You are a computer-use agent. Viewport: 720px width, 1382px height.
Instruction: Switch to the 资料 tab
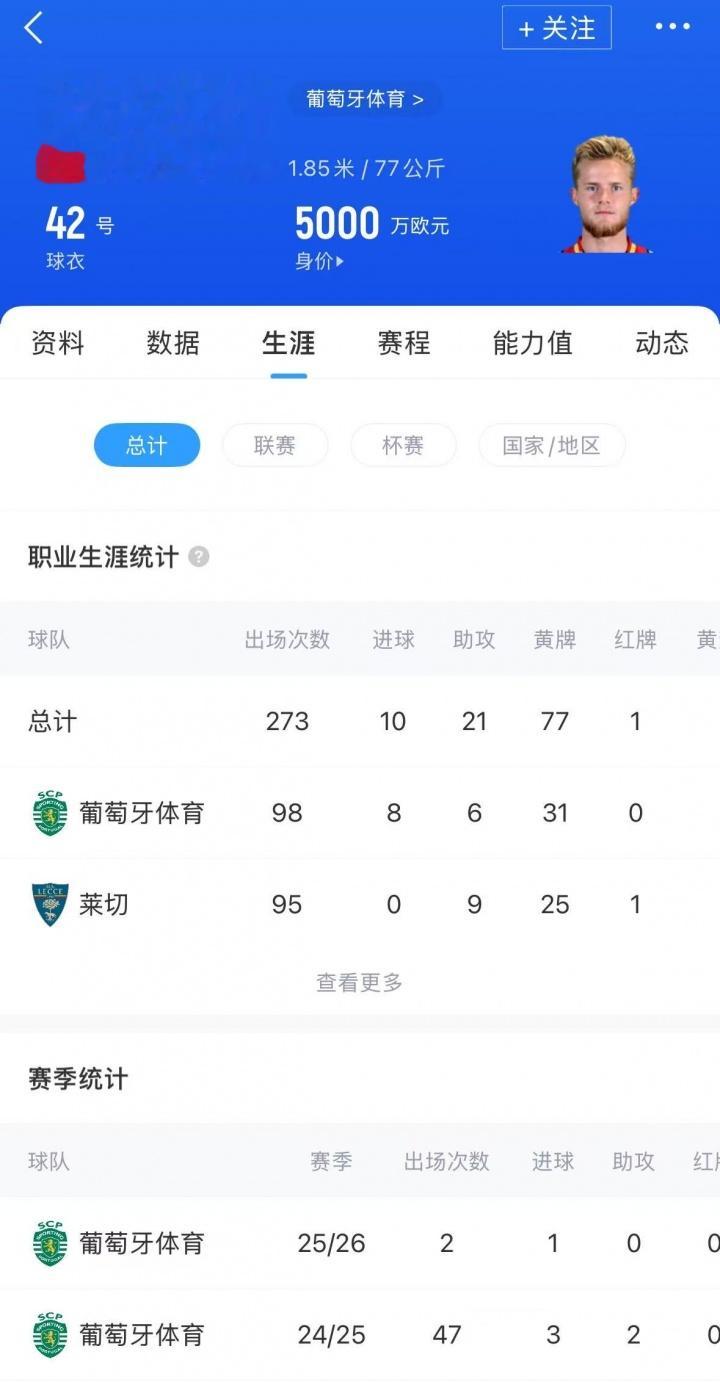click(x=58, y=343)
